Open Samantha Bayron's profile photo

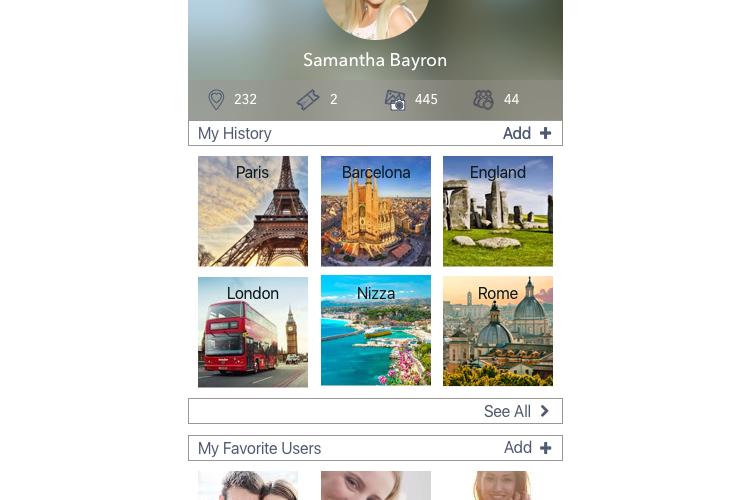click(375, 15)
